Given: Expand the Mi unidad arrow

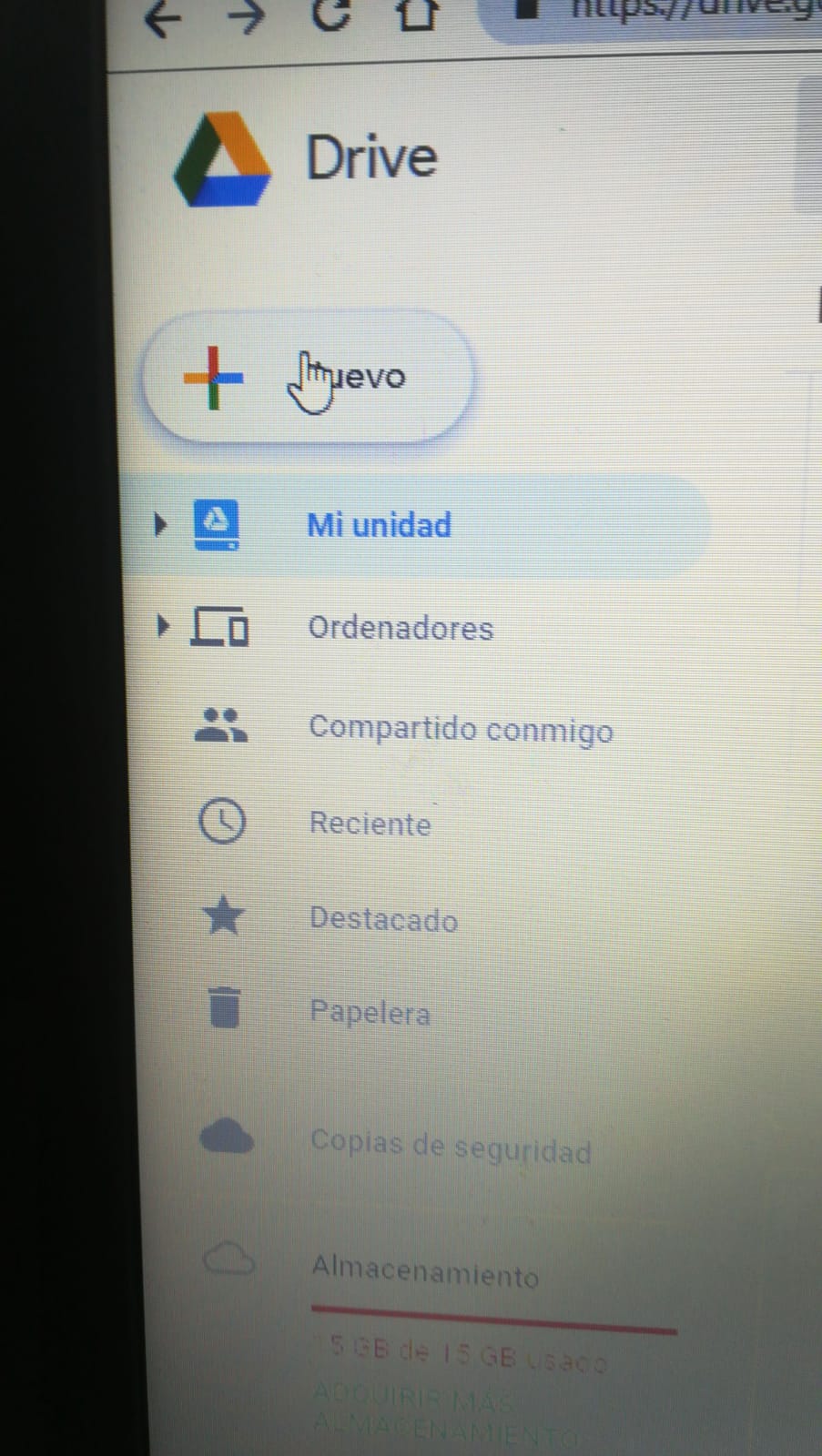Looking at the screenshot, I should coord(160,524).
